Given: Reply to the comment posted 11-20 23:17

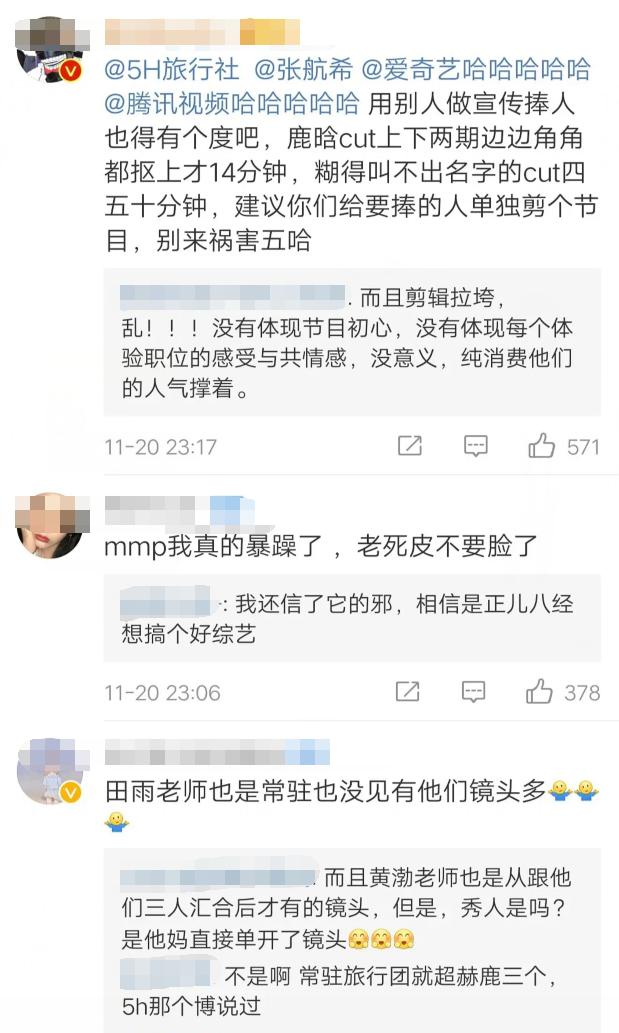Looking at the screenshot, I should coord(475,446).
